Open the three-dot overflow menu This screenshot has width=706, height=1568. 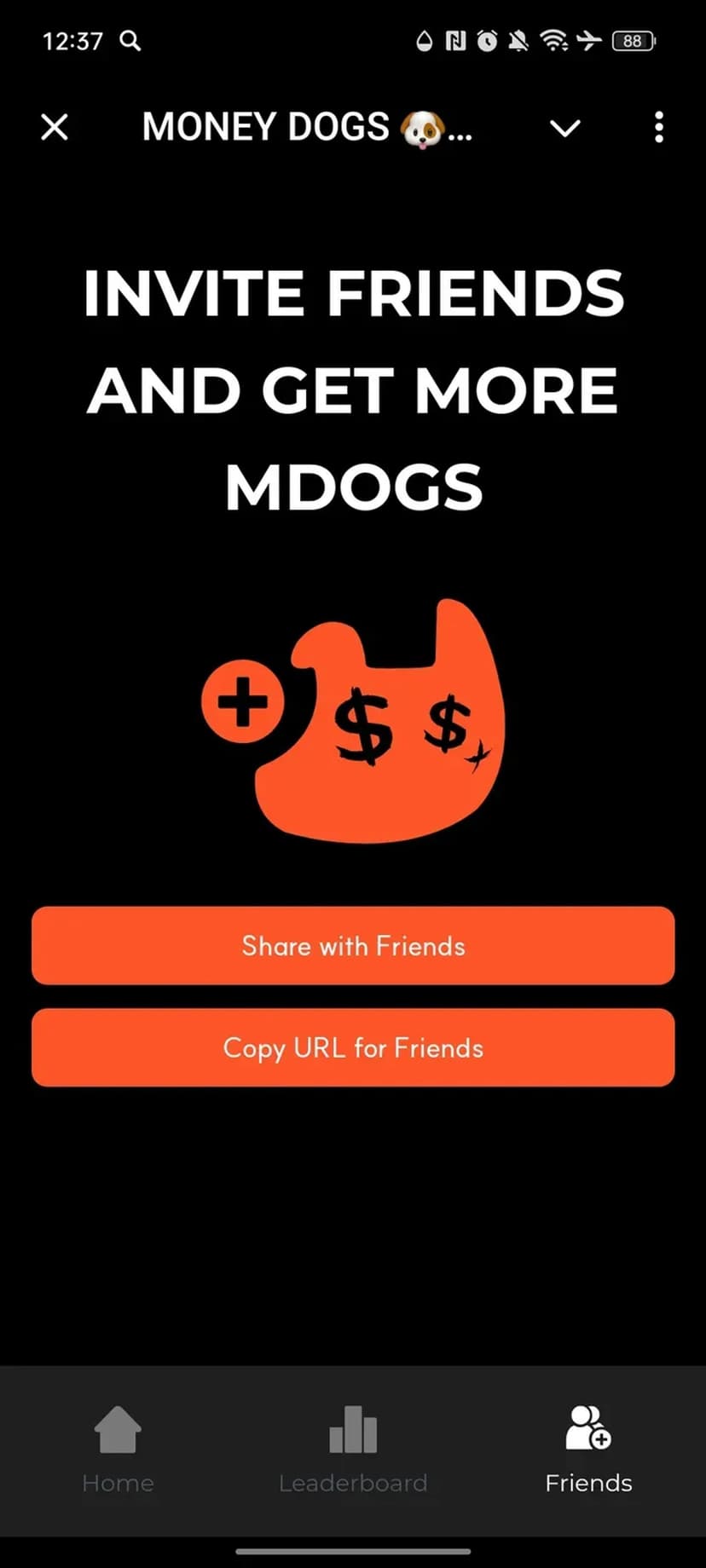(658, 128)
